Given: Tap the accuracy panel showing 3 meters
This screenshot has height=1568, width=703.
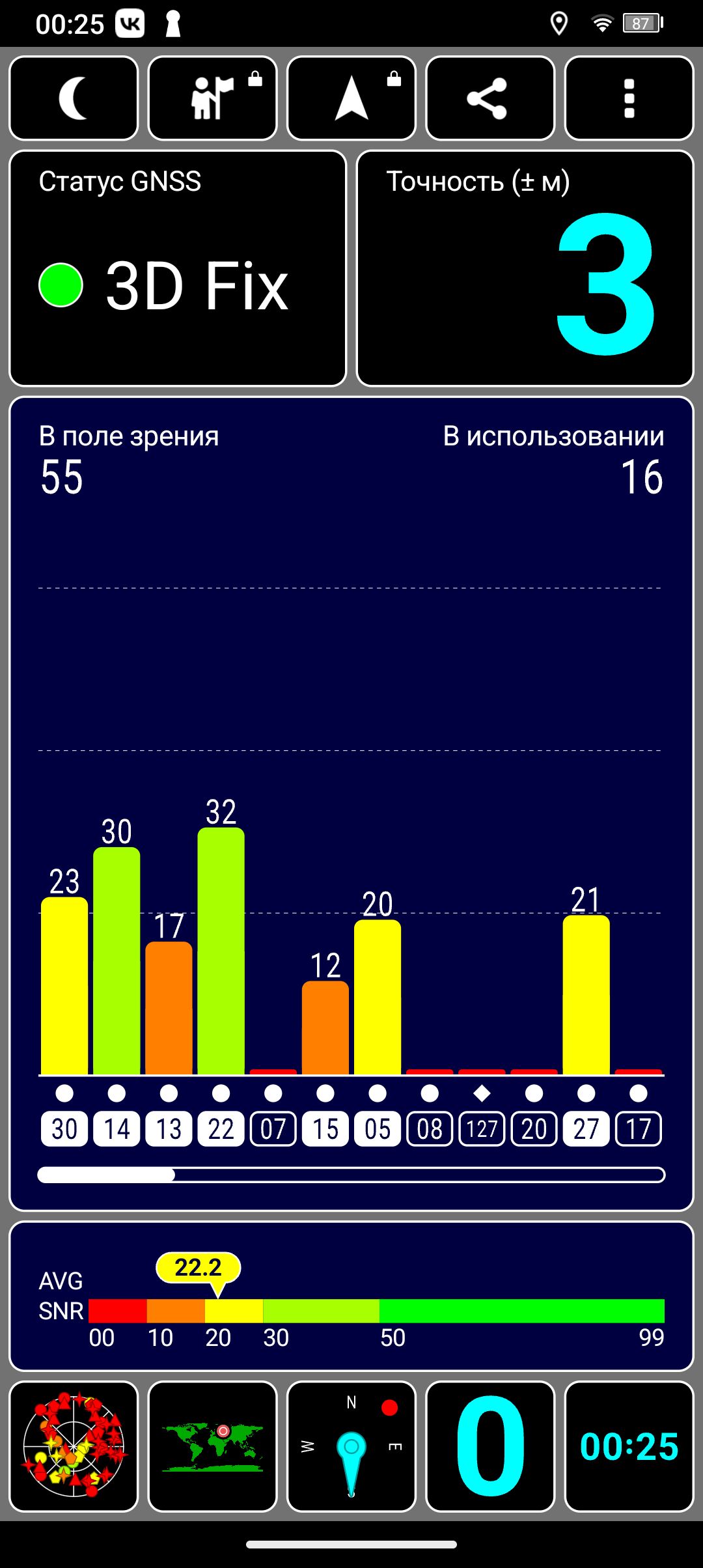Looking at the screenshot, I should [x=525, y=268].
